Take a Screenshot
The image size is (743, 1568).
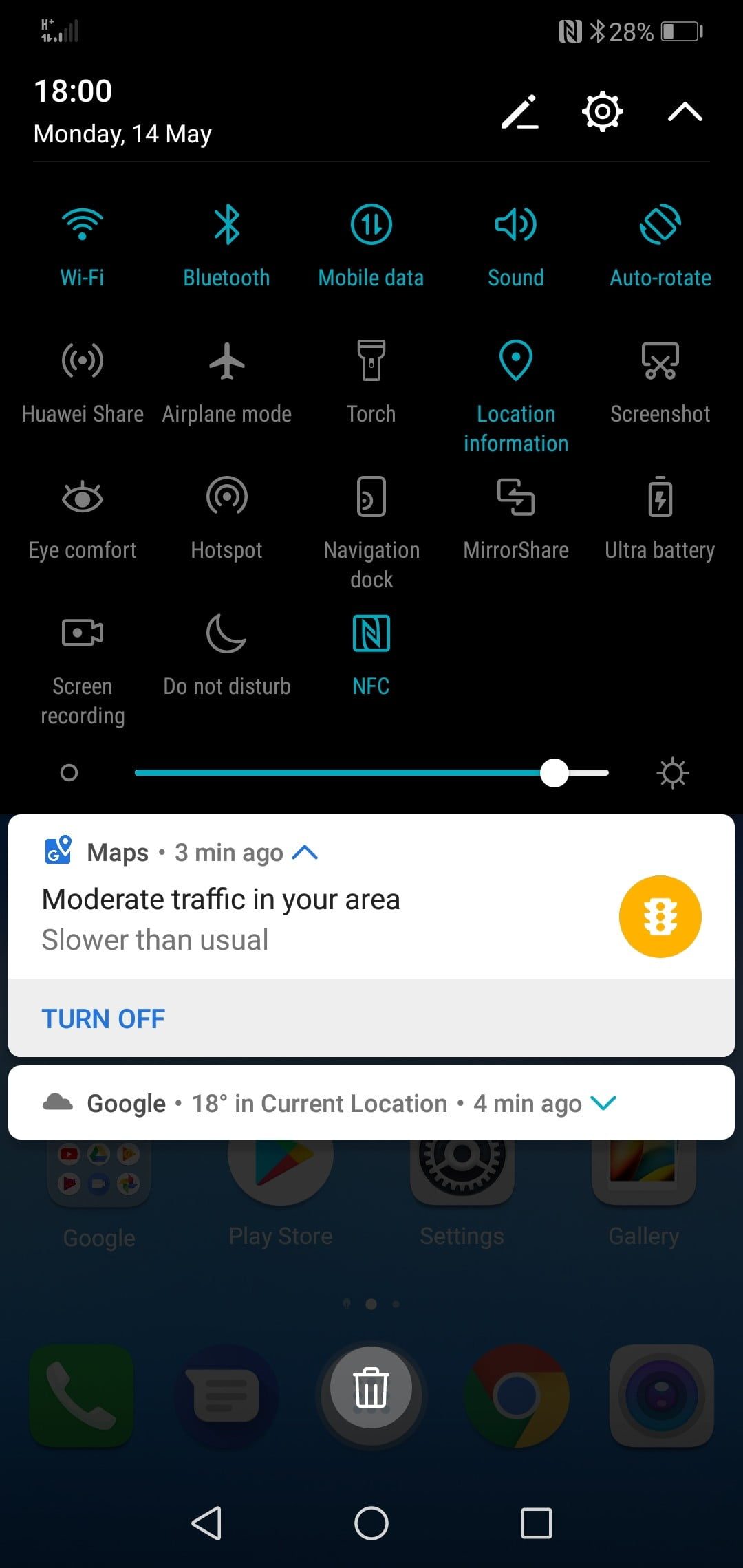point(660,361)
